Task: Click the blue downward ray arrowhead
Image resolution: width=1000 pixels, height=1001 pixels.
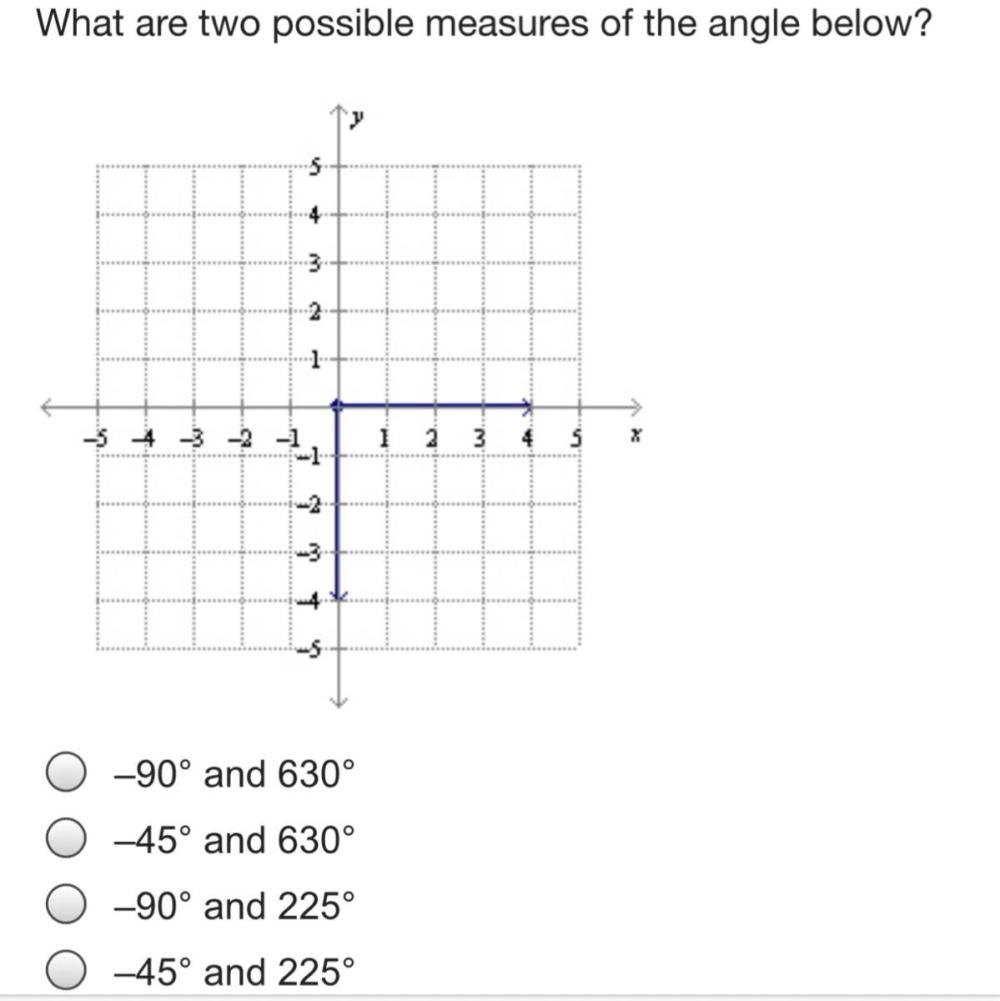Action: tap(339, 597)
